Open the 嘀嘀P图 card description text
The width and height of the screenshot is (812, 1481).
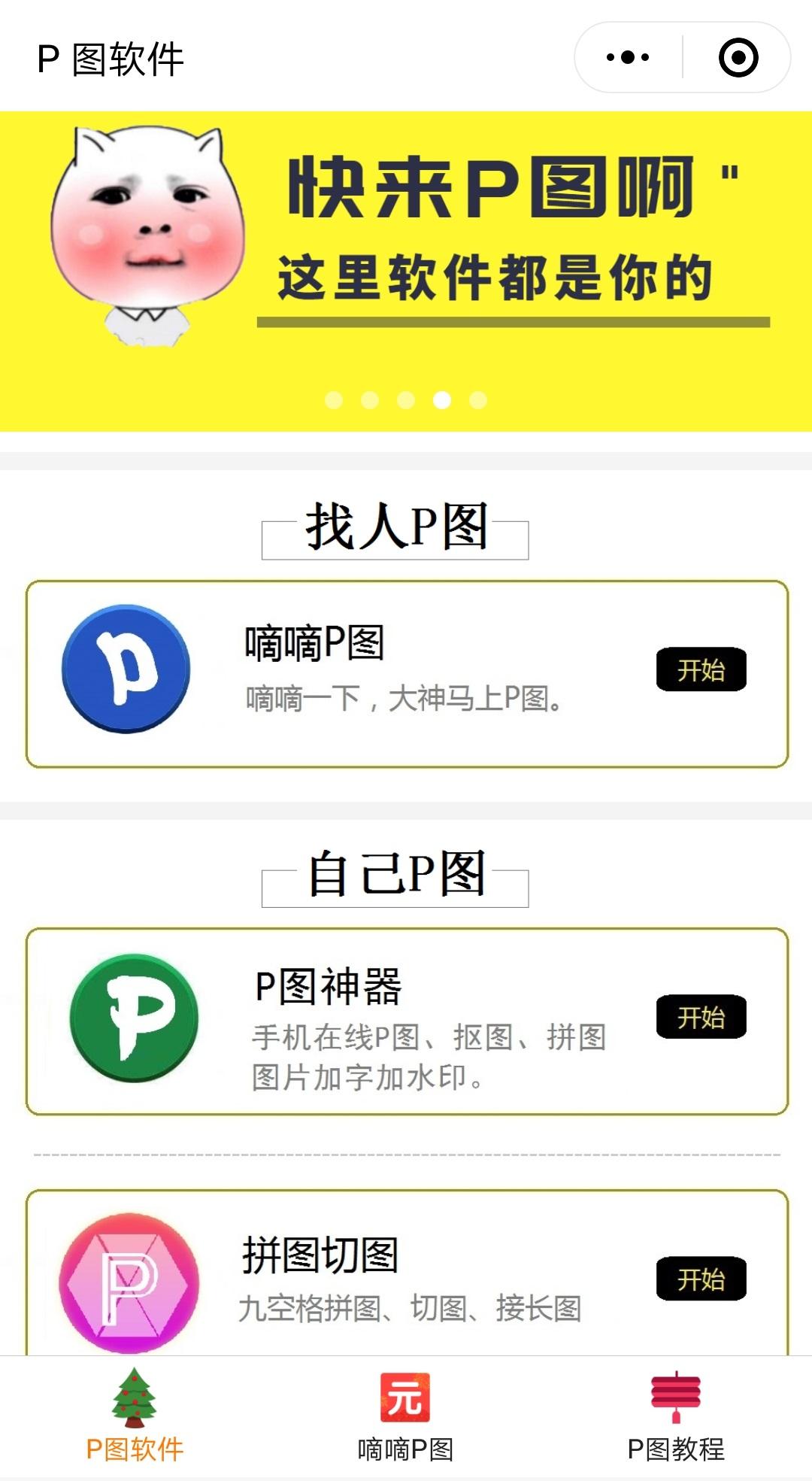click(x=402, y=700)
